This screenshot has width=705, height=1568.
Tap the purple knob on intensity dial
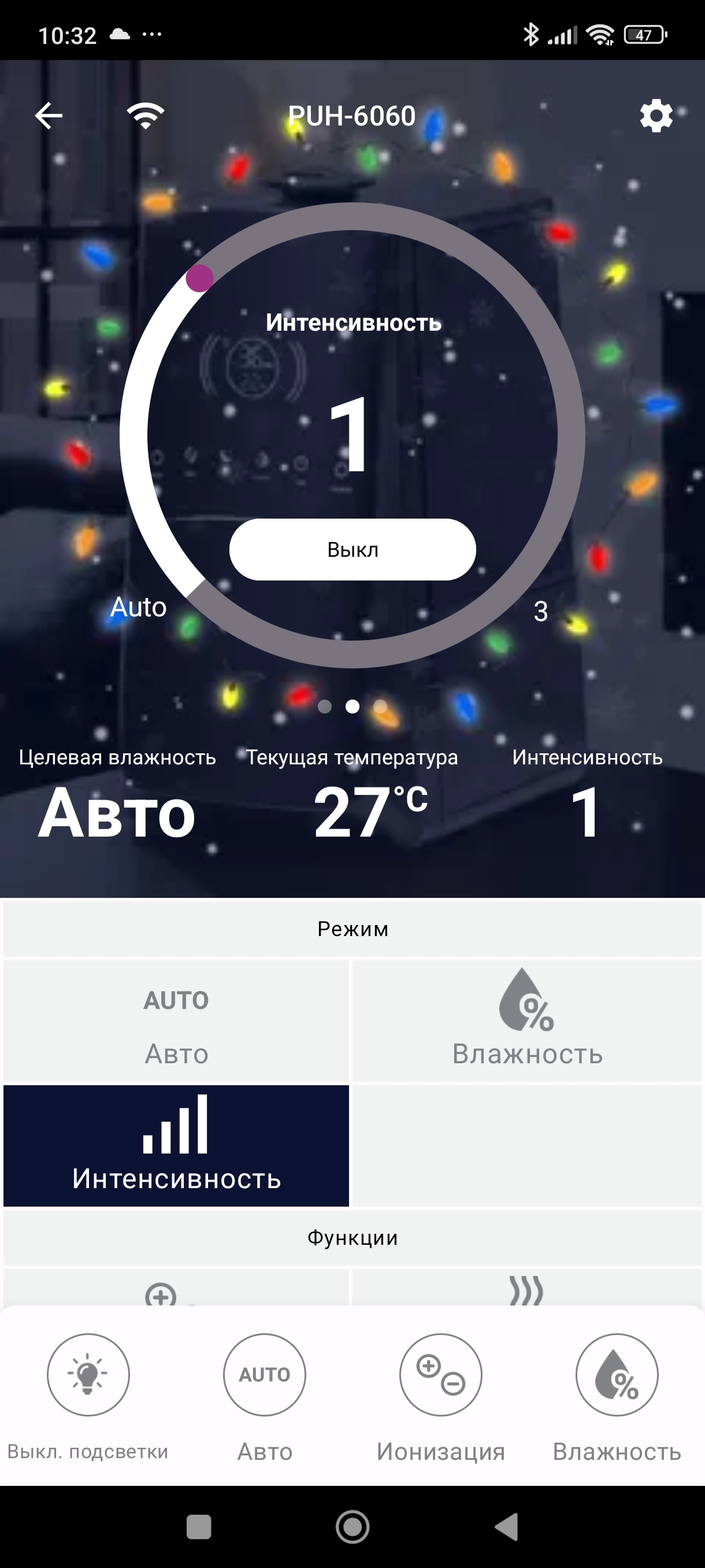click(199, 278)
